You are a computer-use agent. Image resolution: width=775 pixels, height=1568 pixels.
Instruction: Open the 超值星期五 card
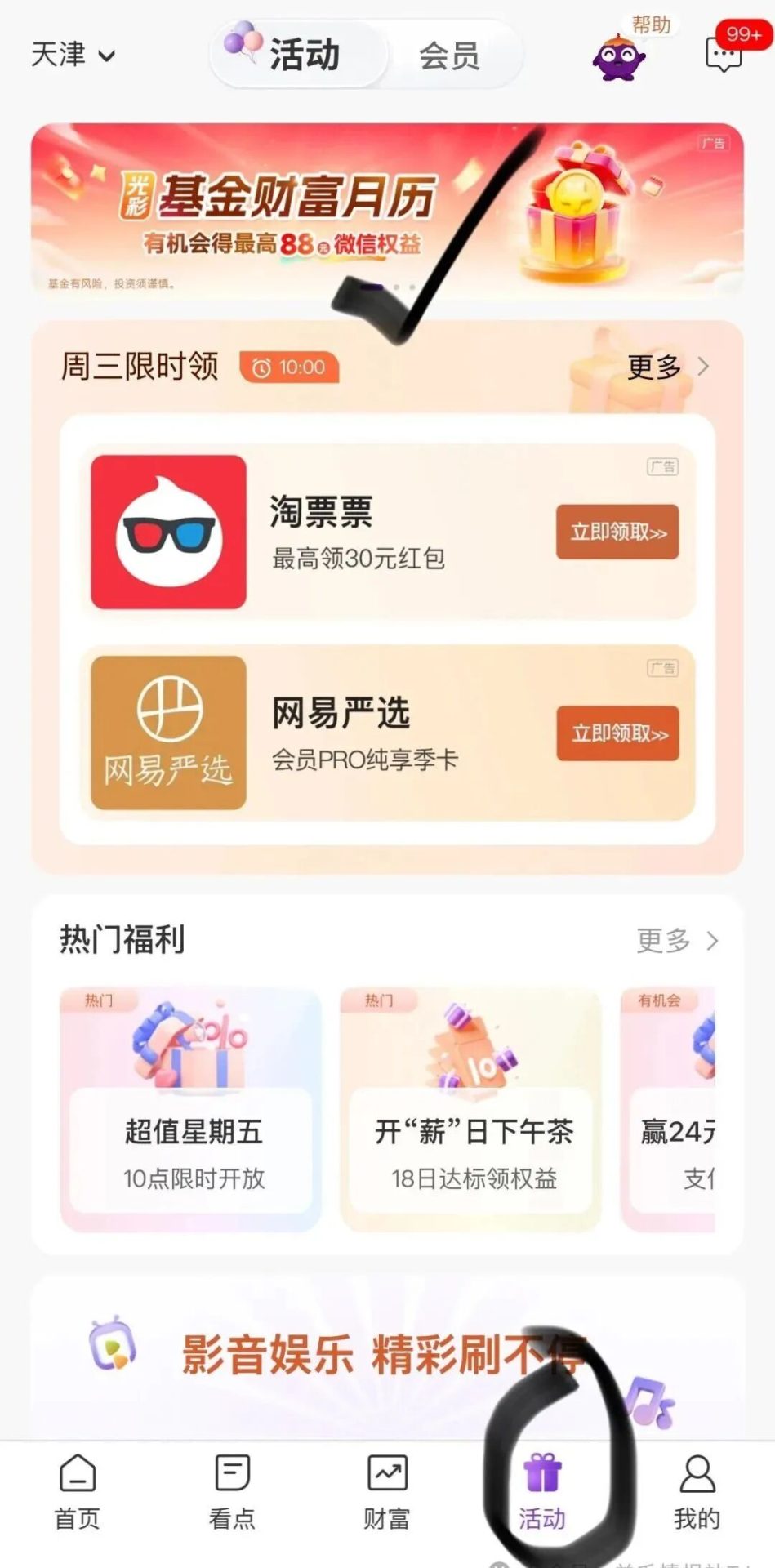tap(192, 1109)
